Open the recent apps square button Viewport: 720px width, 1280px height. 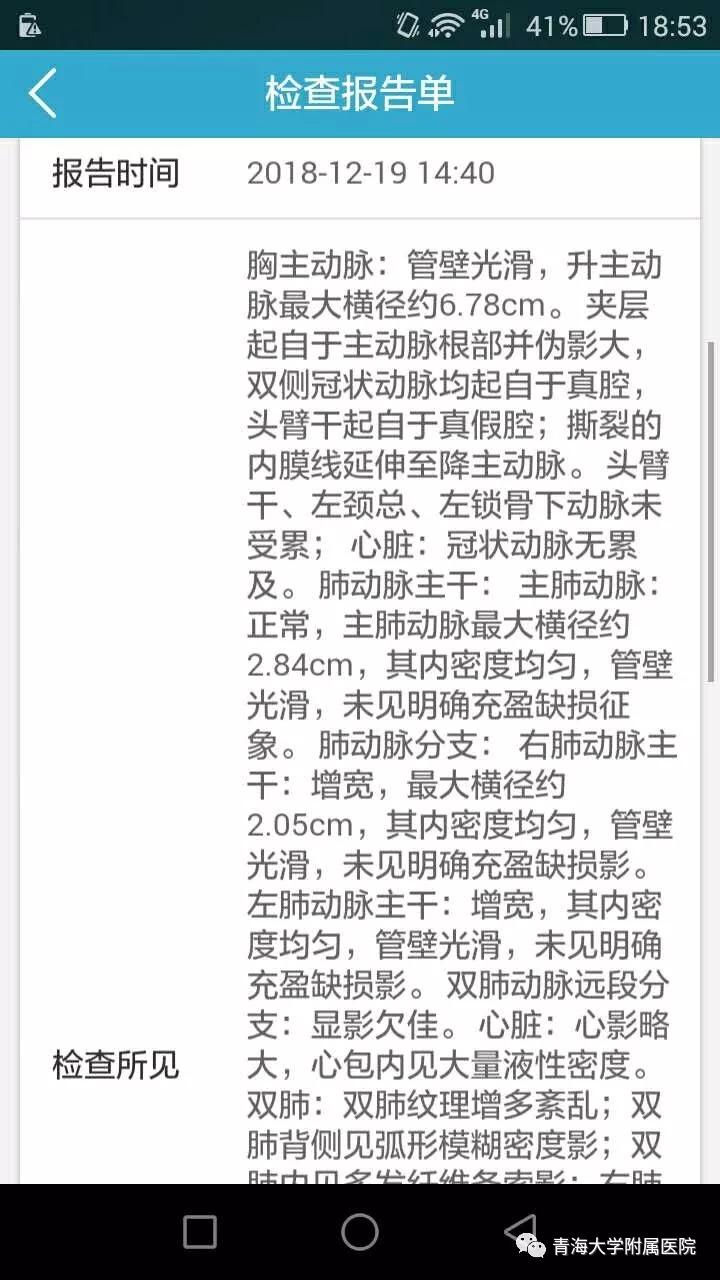click(x=200, y=1232)
